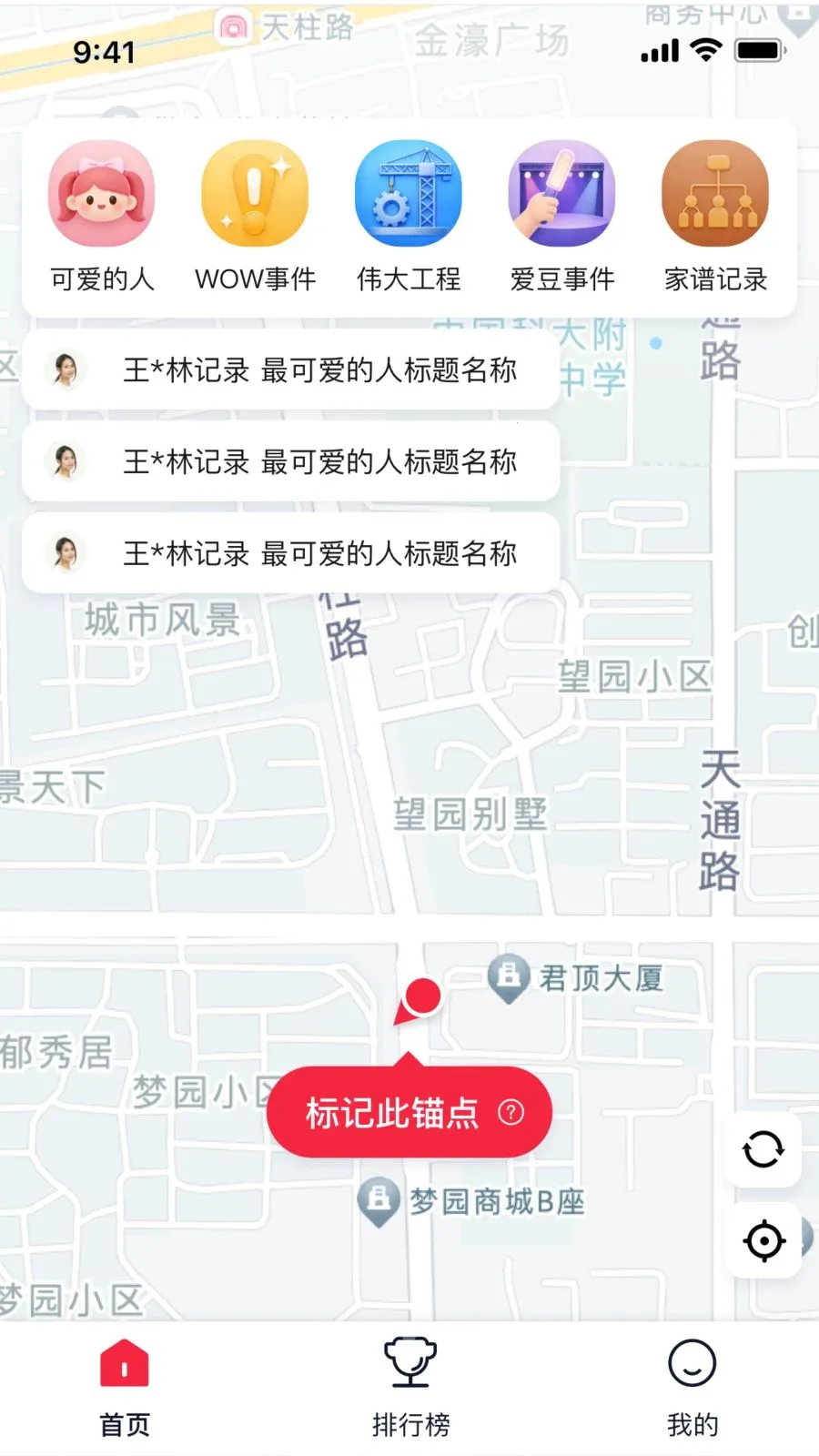Tap the map refresh icon
Viewport: 819px width, 1456px height.
point(763,1151)
